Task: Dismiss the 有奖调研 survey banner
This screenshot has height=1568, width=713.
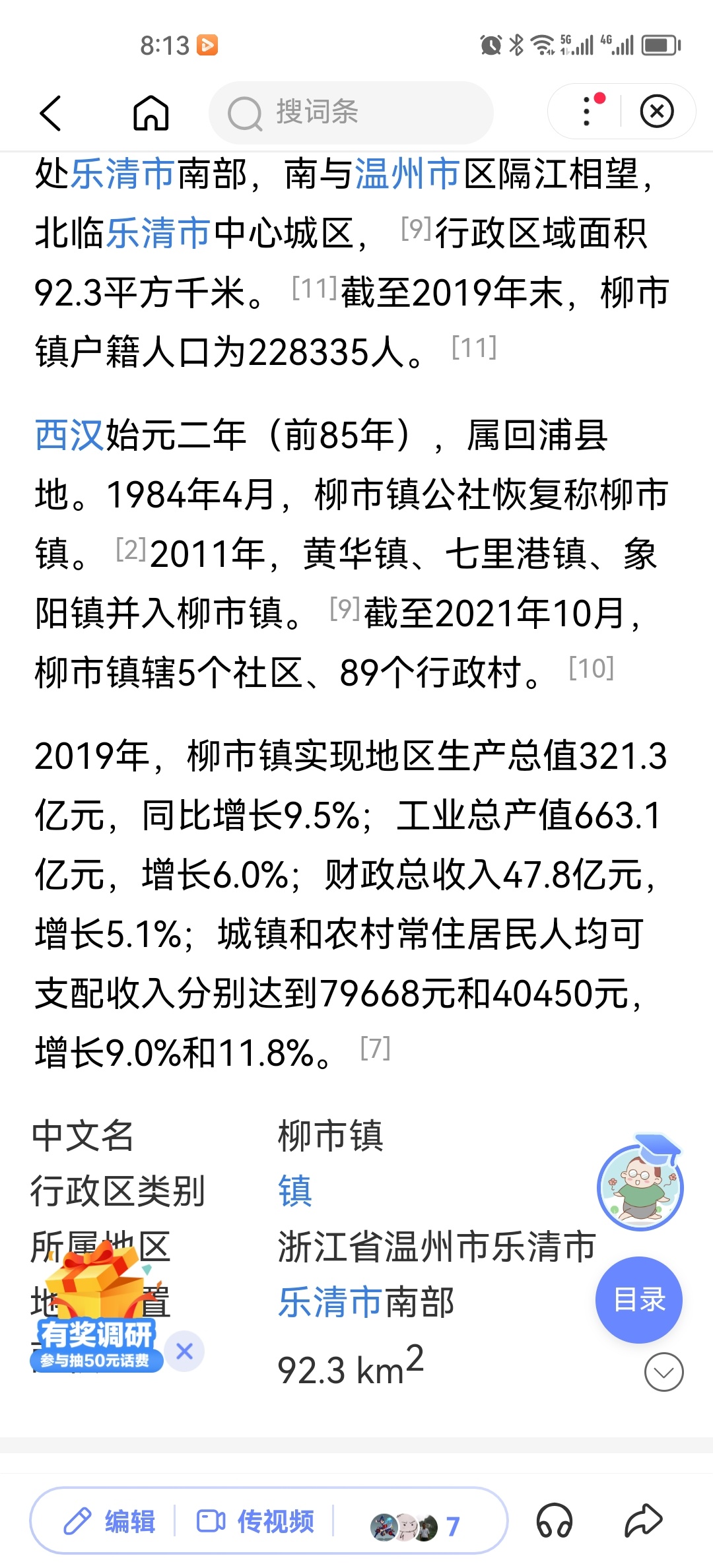Action: click(185, 1351)
